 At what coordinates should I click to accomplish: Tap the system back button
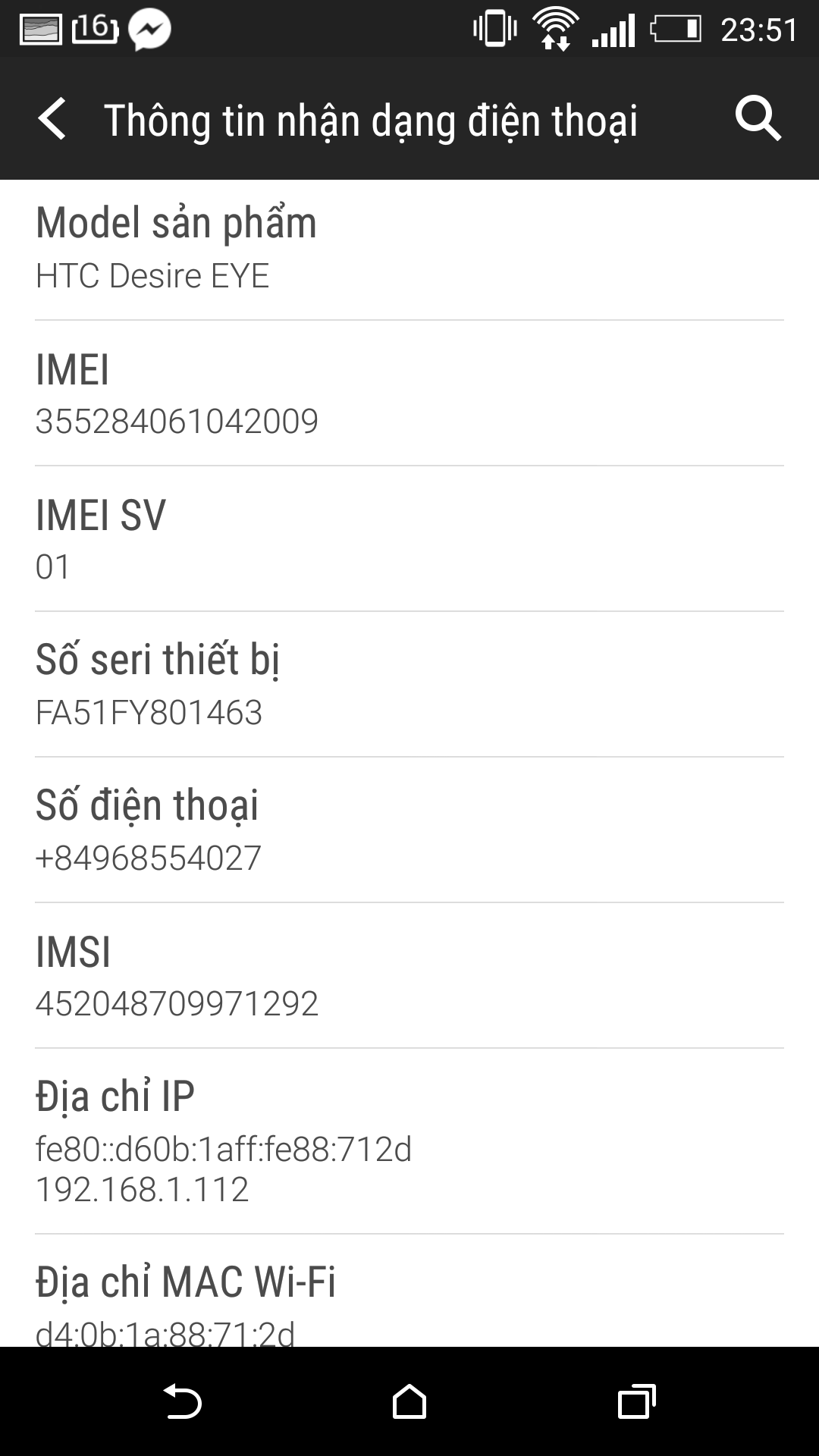[x=182, y=1401]
